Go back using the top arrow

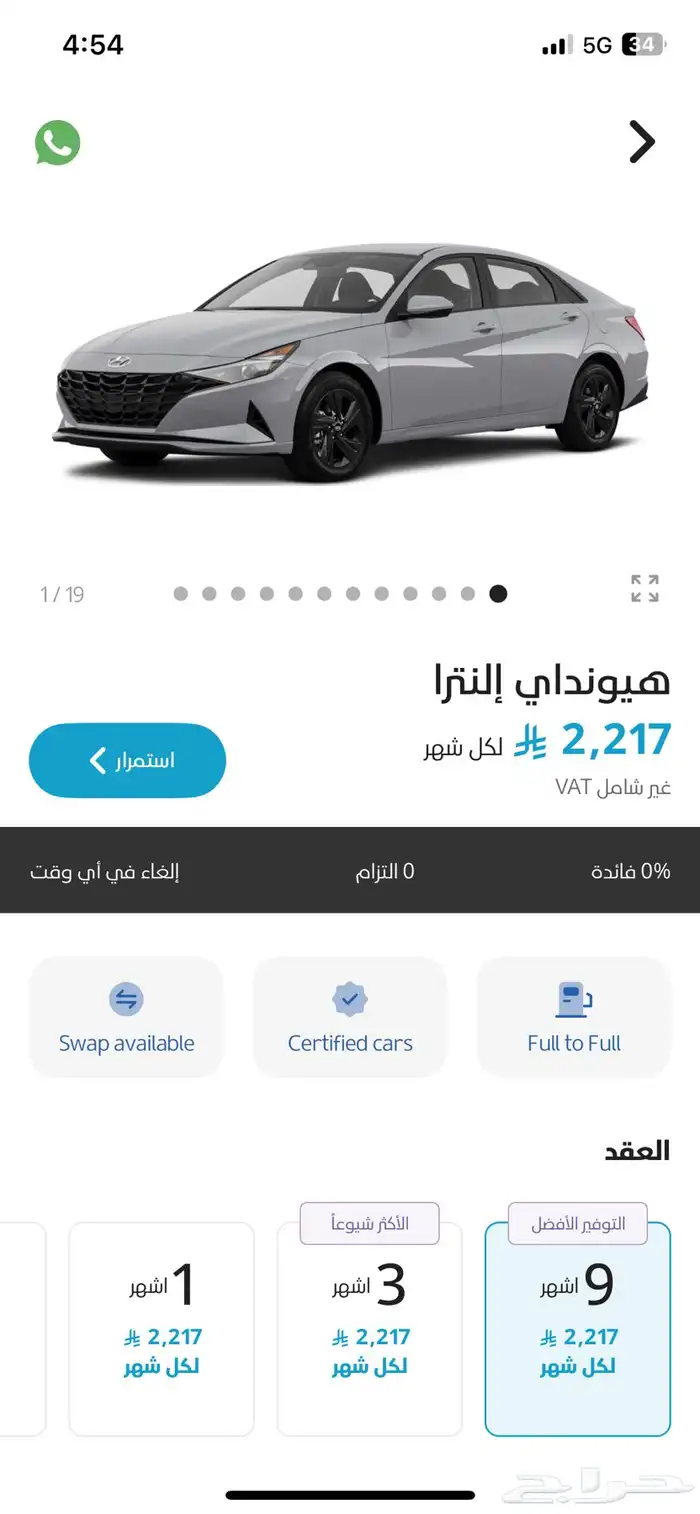click(x=641, y=142)
